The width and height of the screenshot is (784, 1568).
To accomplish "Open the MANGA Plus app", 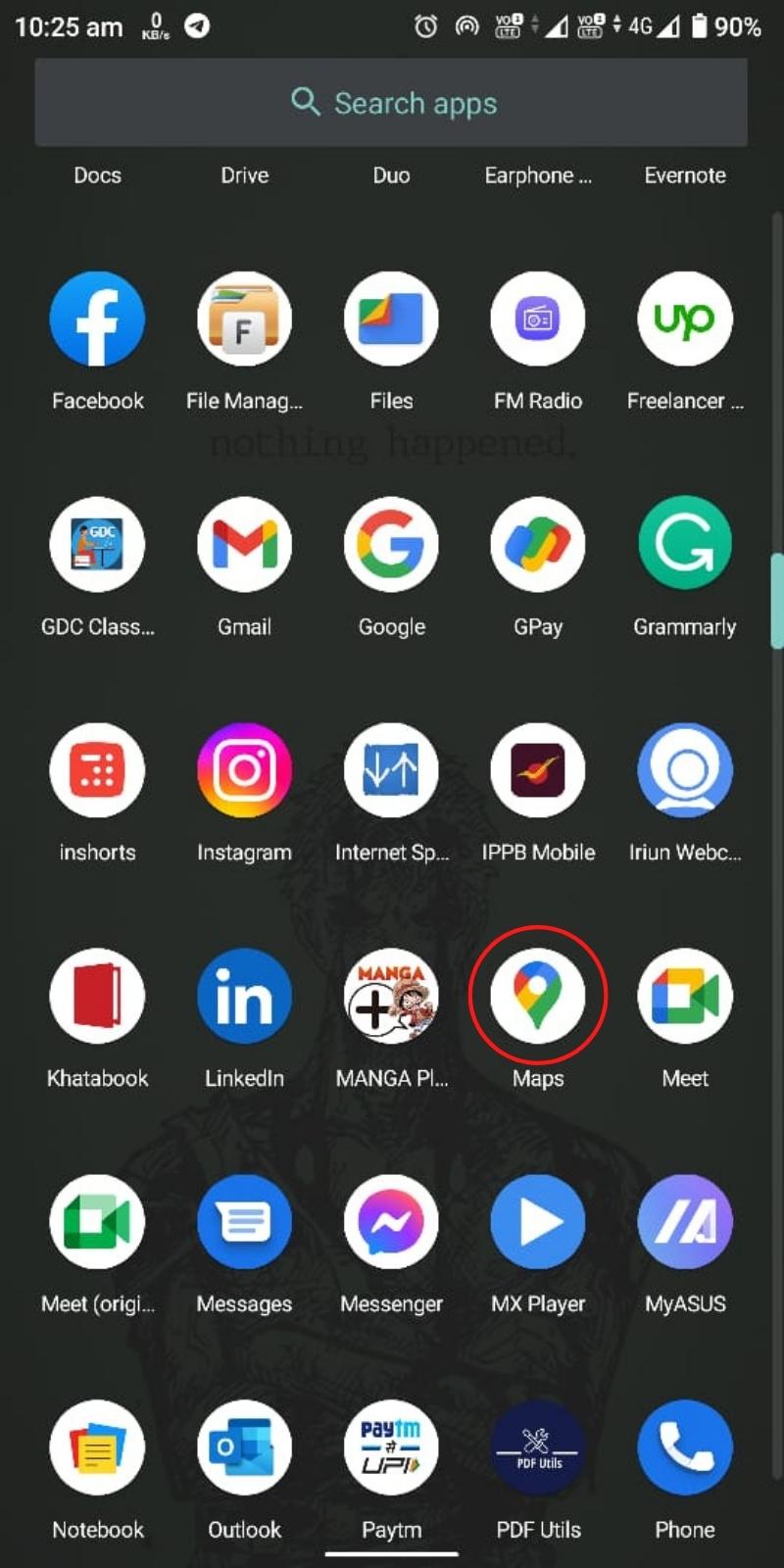I will [x=391, y=995].
